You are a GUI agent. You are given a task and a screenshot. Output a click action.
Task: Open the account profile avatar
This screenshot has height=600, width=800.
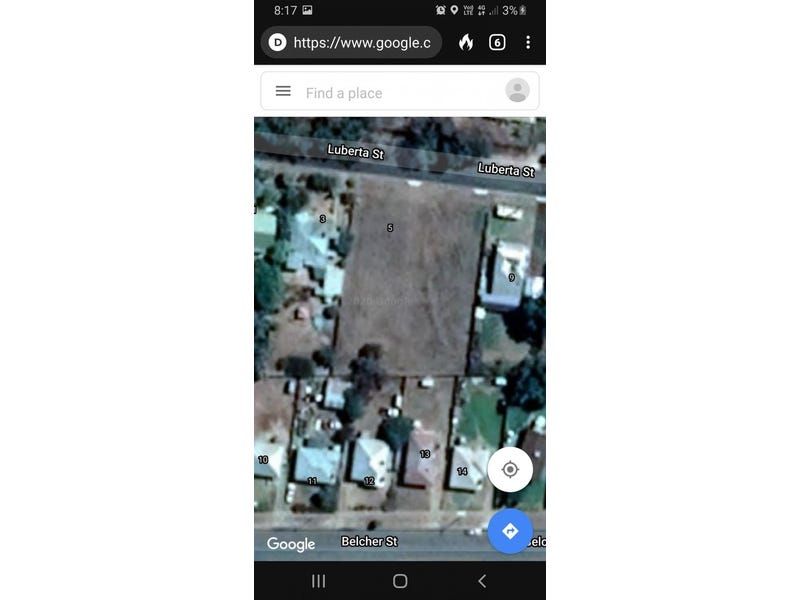[517, 90]
